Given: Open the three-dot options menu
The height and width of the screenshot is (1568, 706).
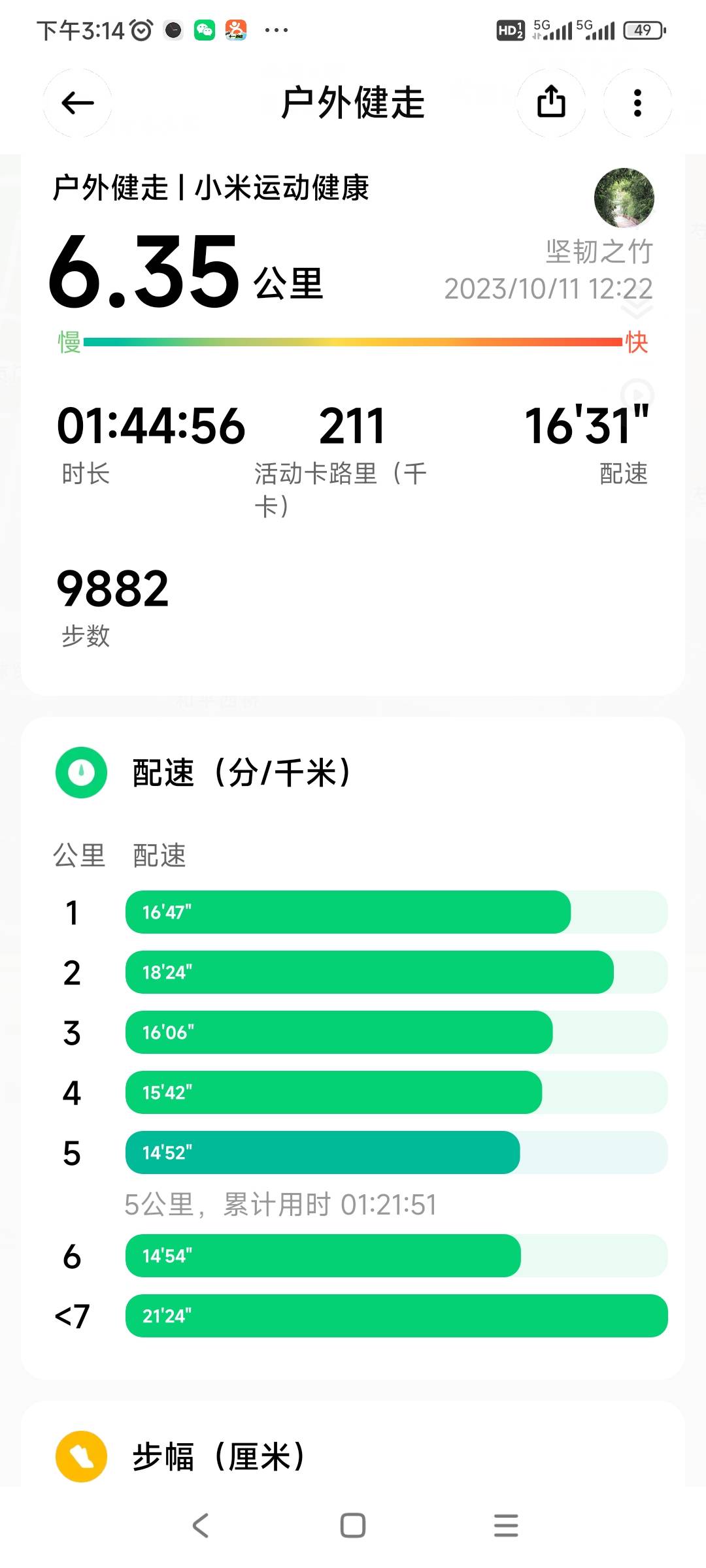Looking at the screenshot, I should (x=637, y=103).
